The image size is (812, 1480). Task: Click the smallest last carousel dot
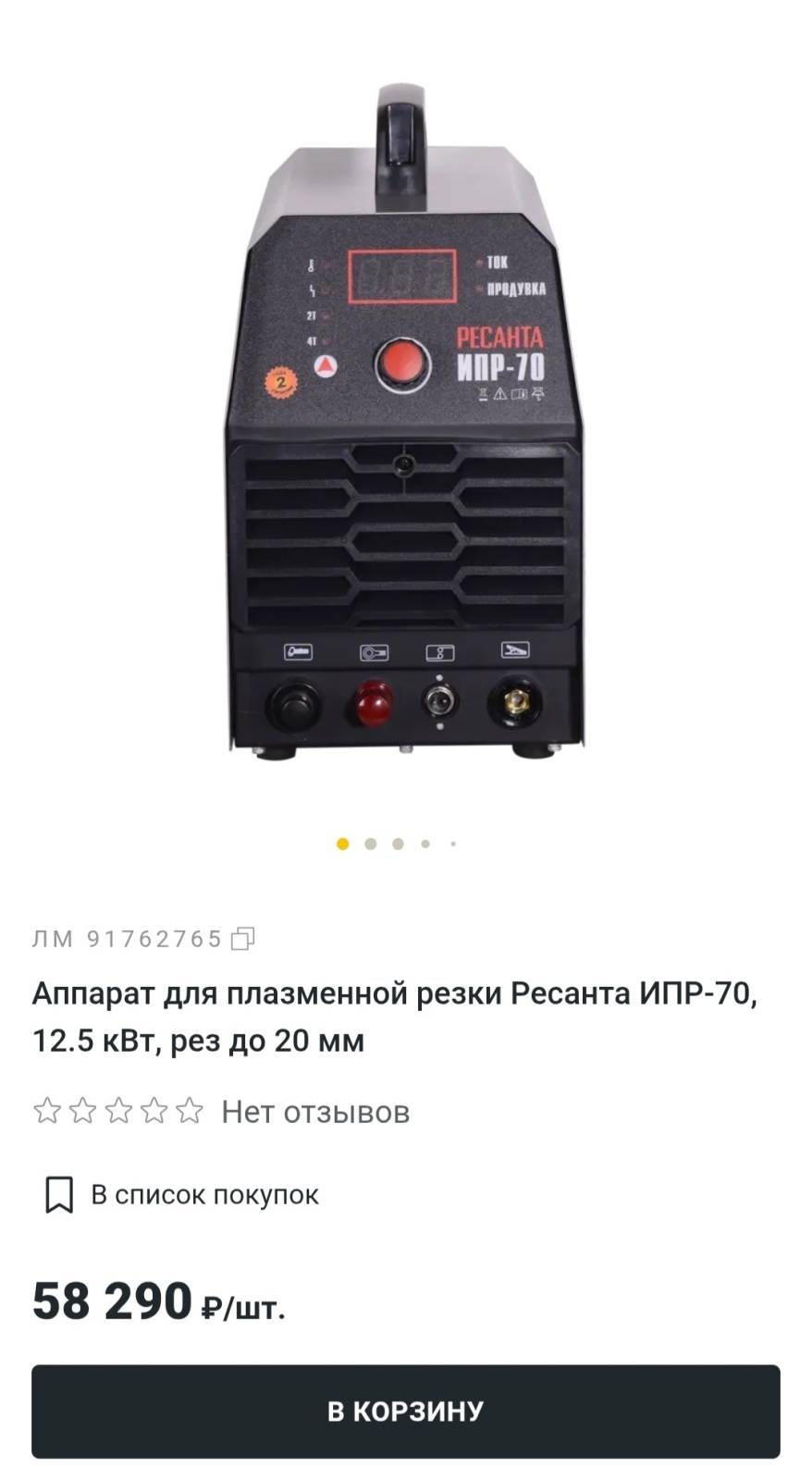click(x=452, y=843)
